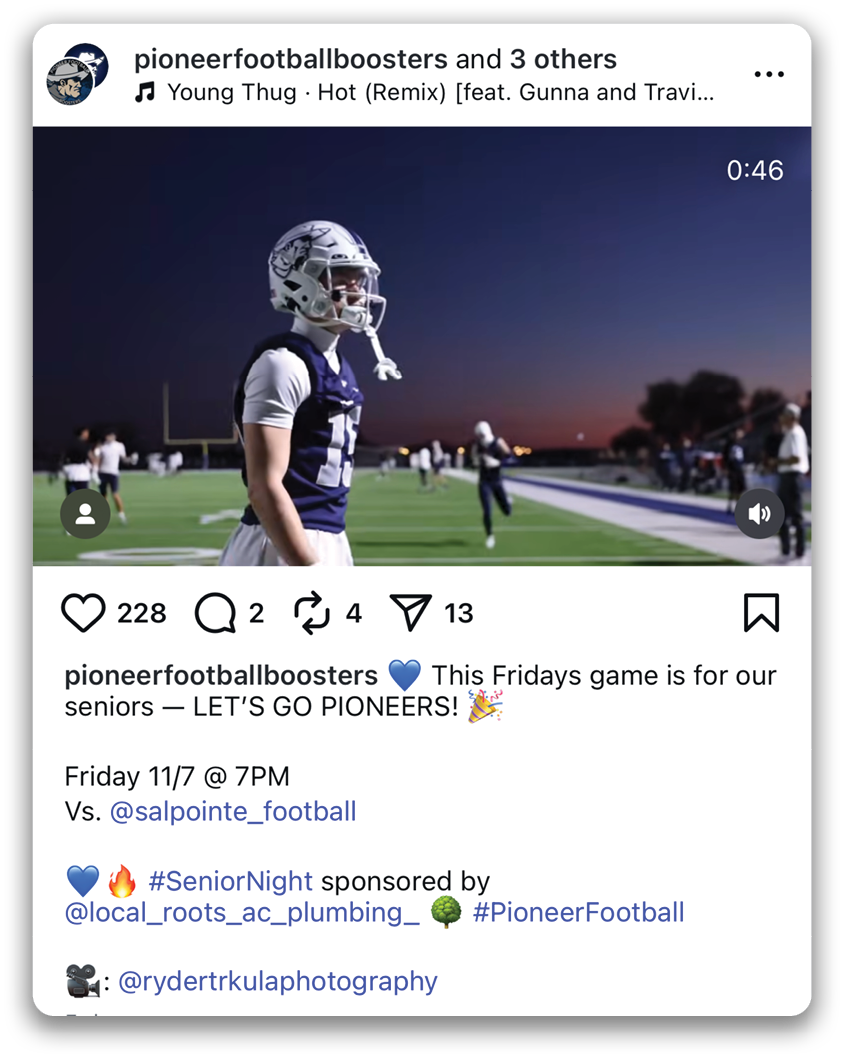Open comments on this post
Screen dimensions: 844x1058
[215, 613]
